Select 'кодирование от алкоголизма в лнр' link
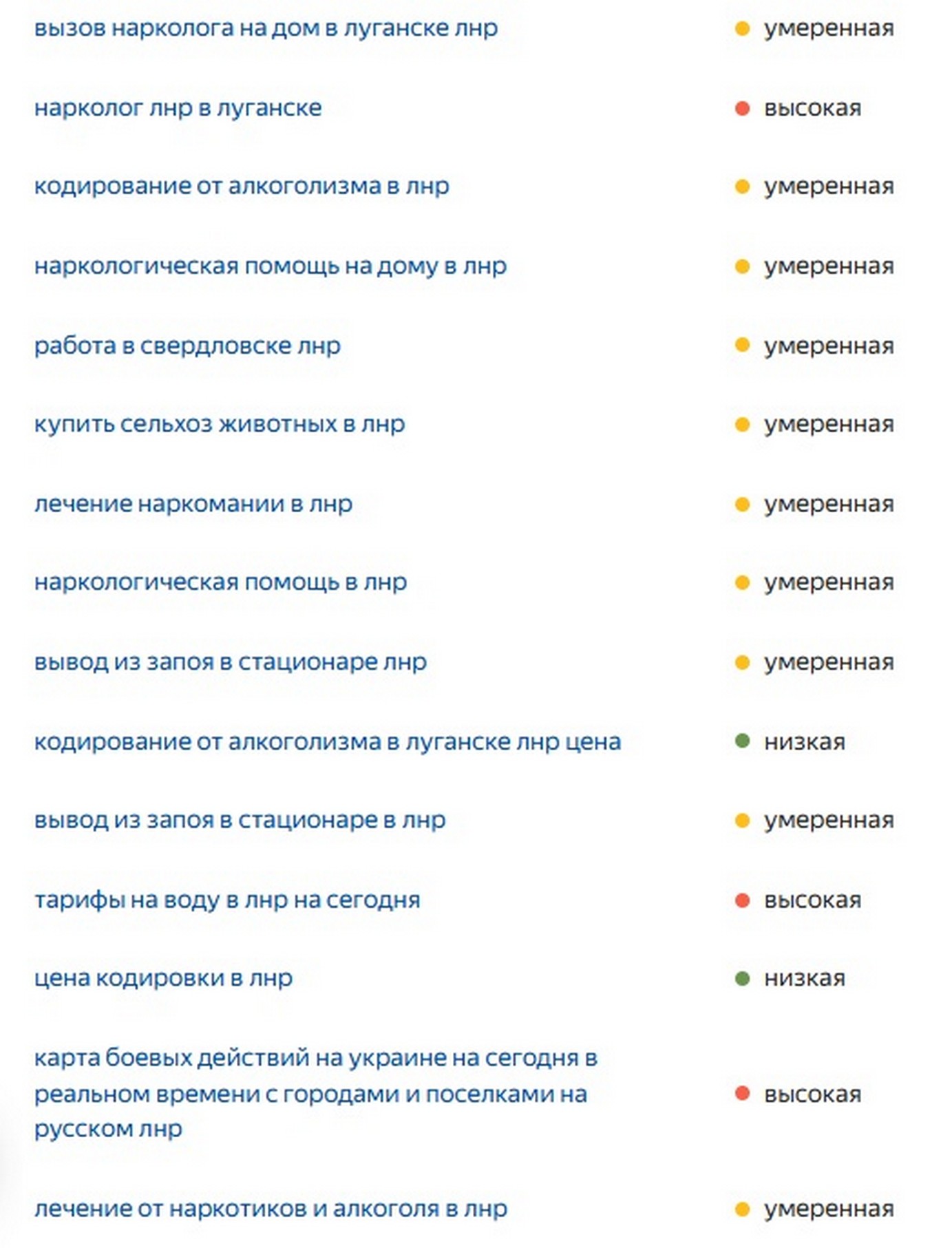 pos(242,186)
